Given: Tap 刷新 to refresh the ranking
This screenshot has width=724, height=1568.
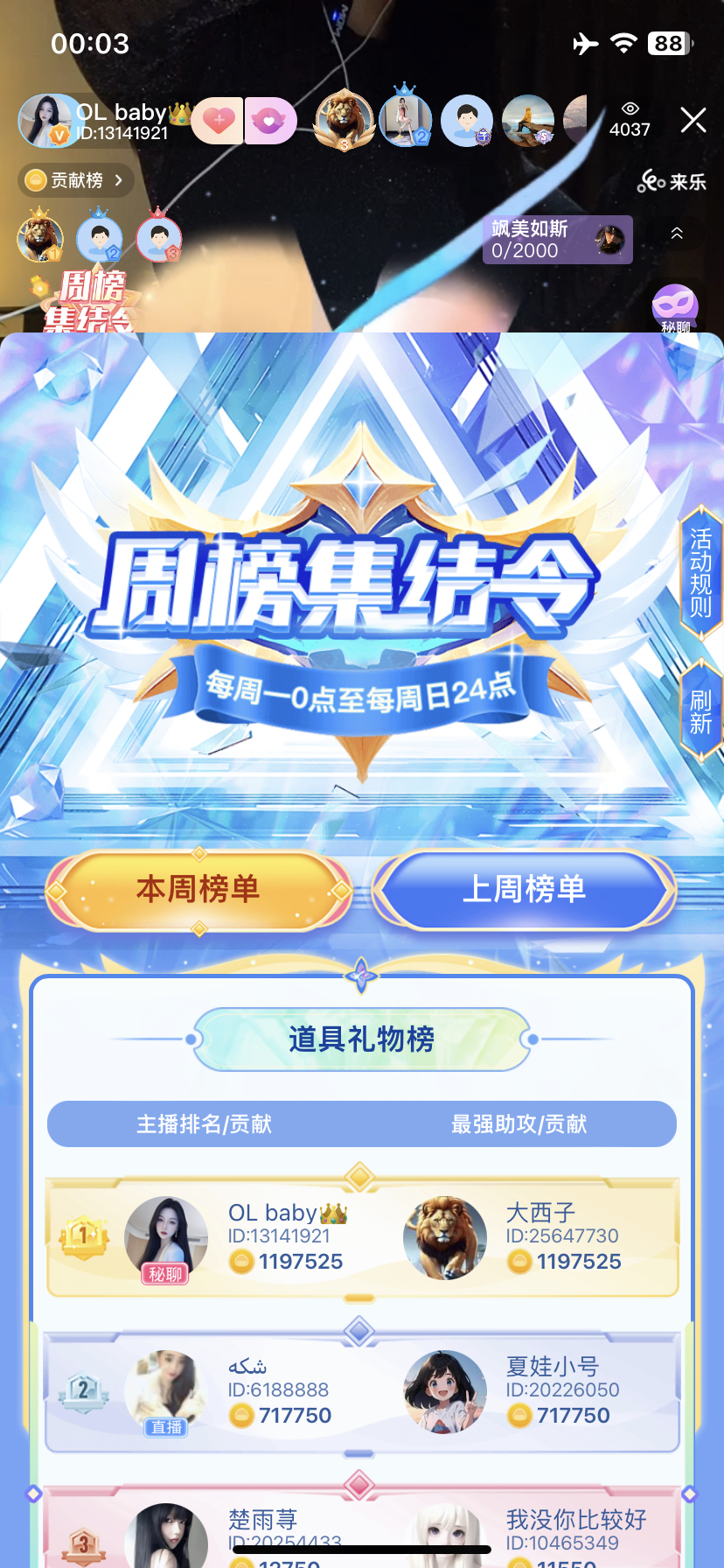Looking at the screenshot, I should (700, 711).
